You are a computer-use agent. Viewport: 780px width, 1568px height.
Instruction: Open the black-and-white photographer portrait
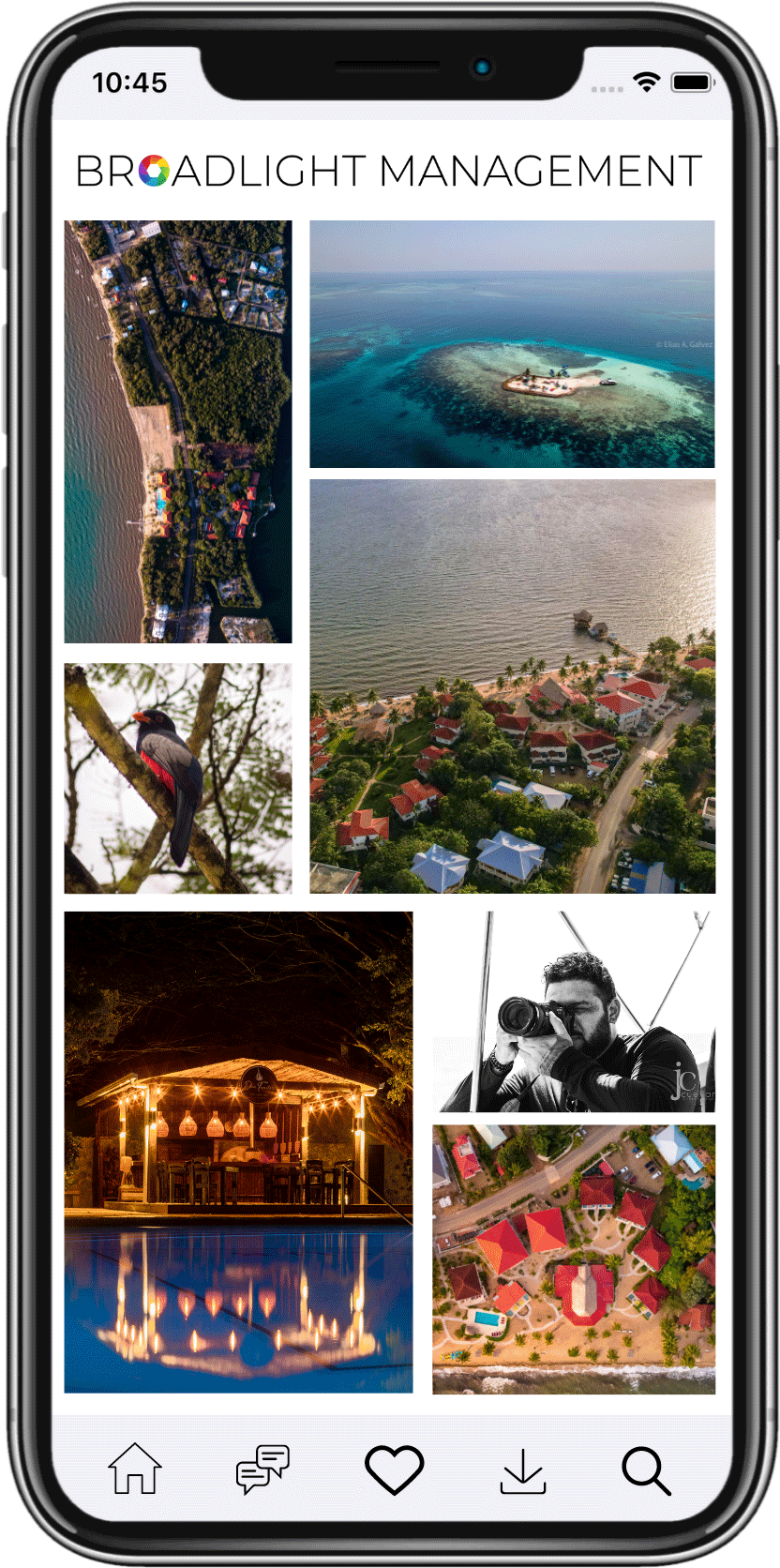click(x=574, y=1011)
